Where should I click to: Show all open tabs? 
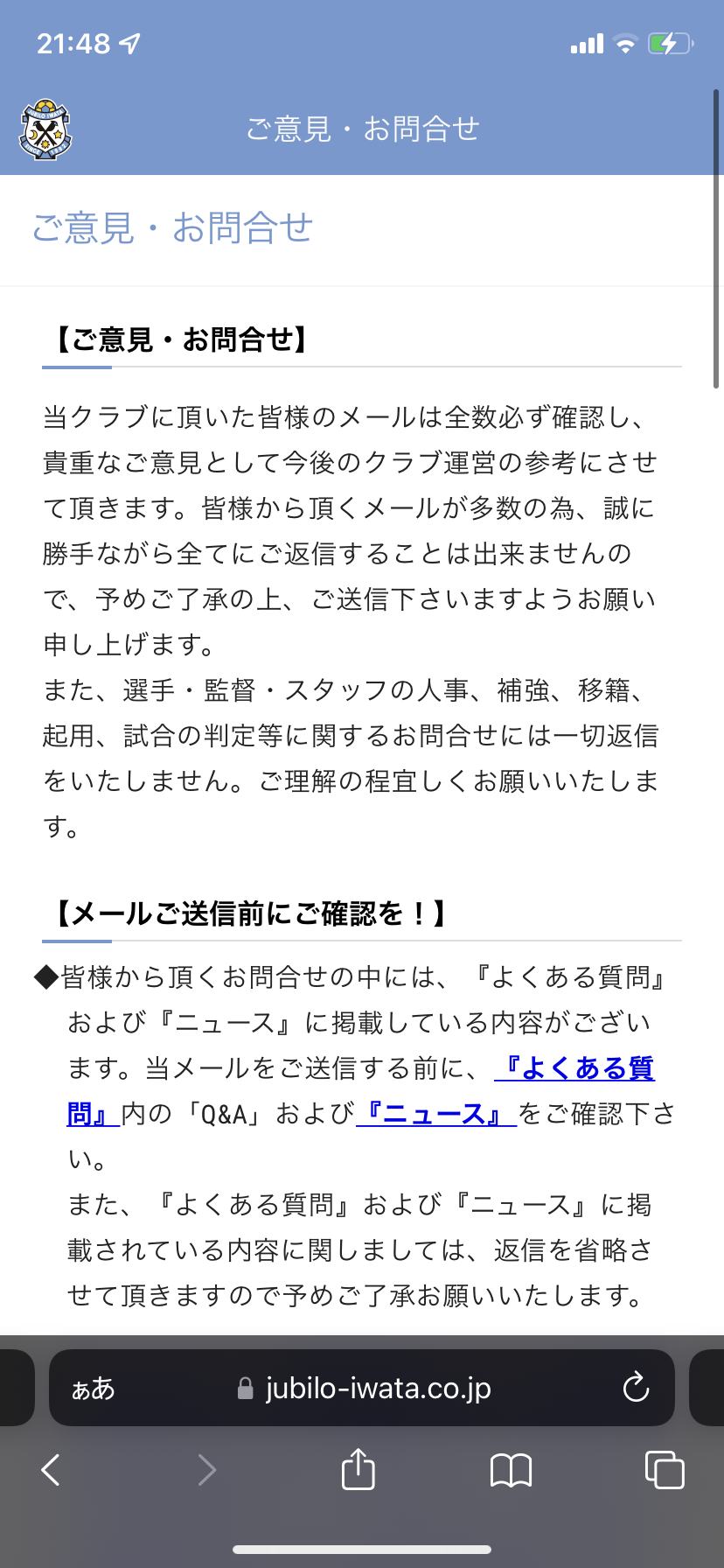[665, 1469]
